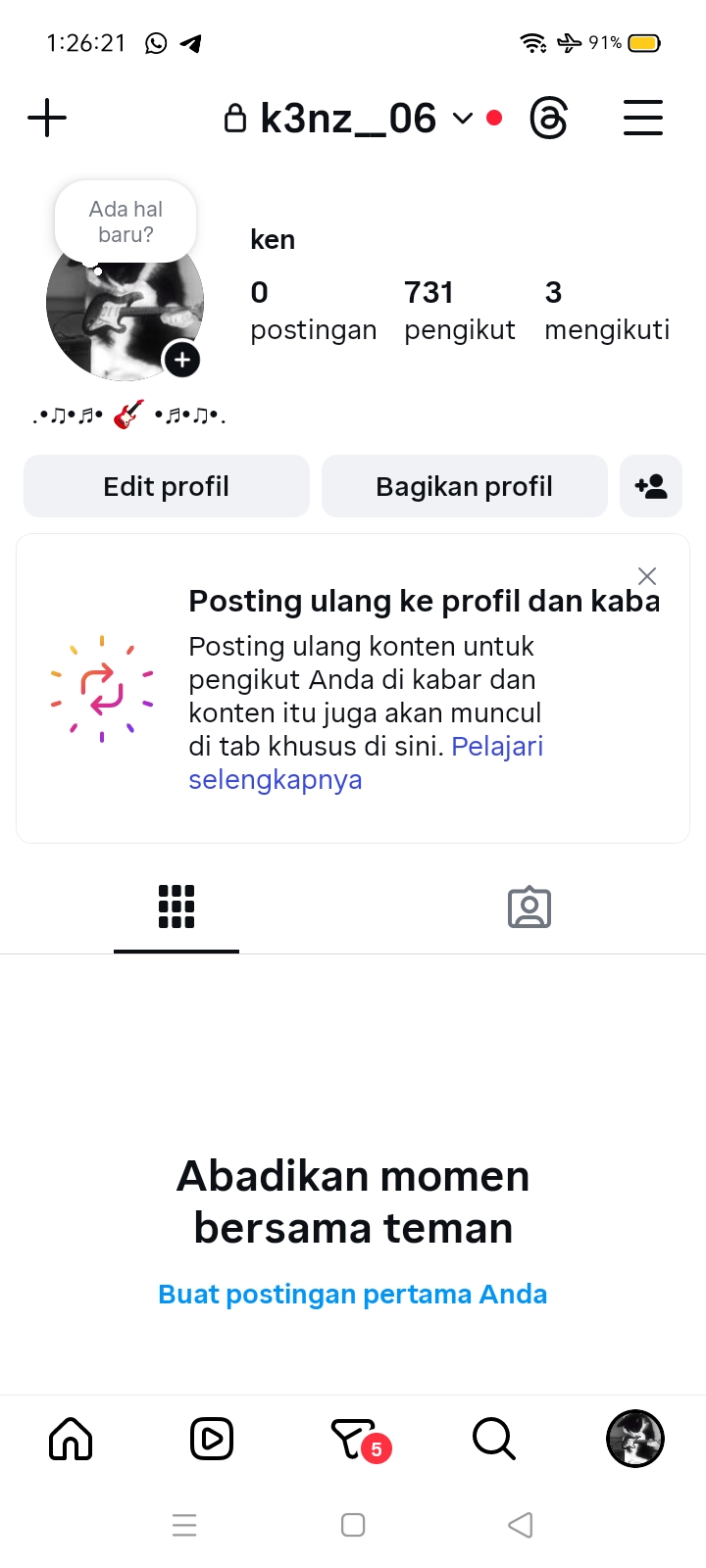Open the Reels tab
This screenshot has height=1568, width=706.
pyautogui.click(x=212, y=1439)
